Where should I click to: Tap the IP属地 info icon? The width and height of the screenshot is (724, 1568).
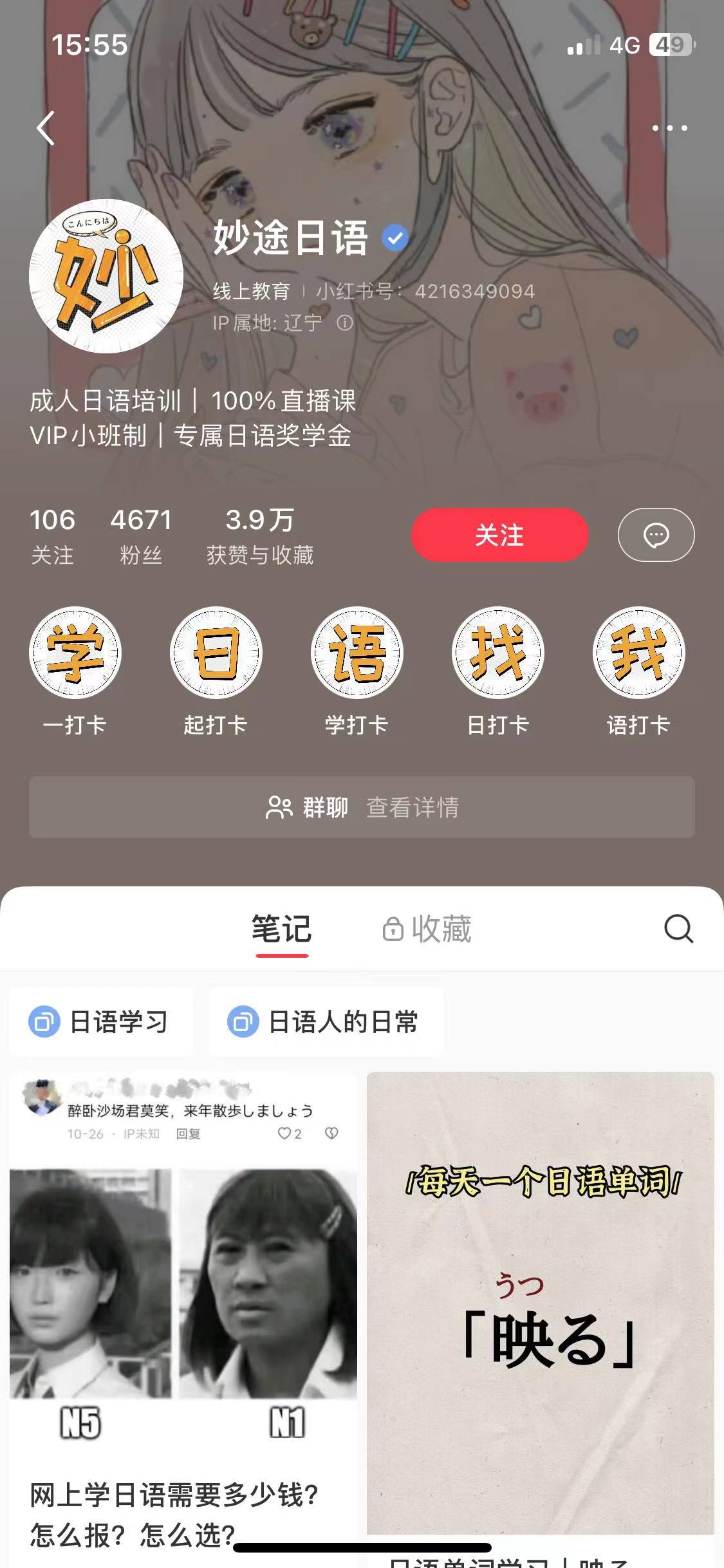coord(345,322)
